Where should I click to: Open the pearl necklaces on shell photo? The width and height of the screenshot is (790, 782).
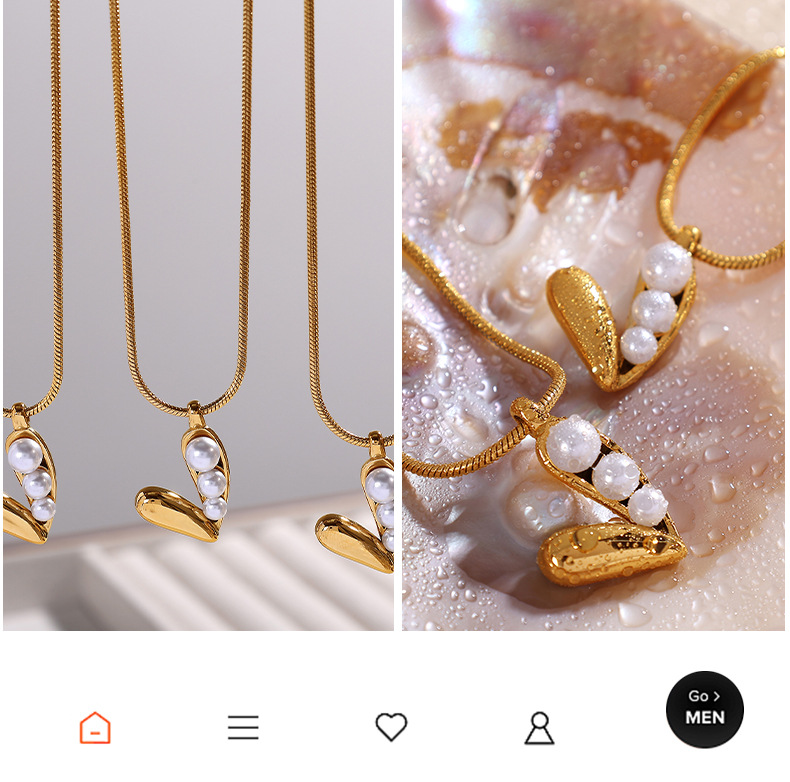[x=593, y=315]
